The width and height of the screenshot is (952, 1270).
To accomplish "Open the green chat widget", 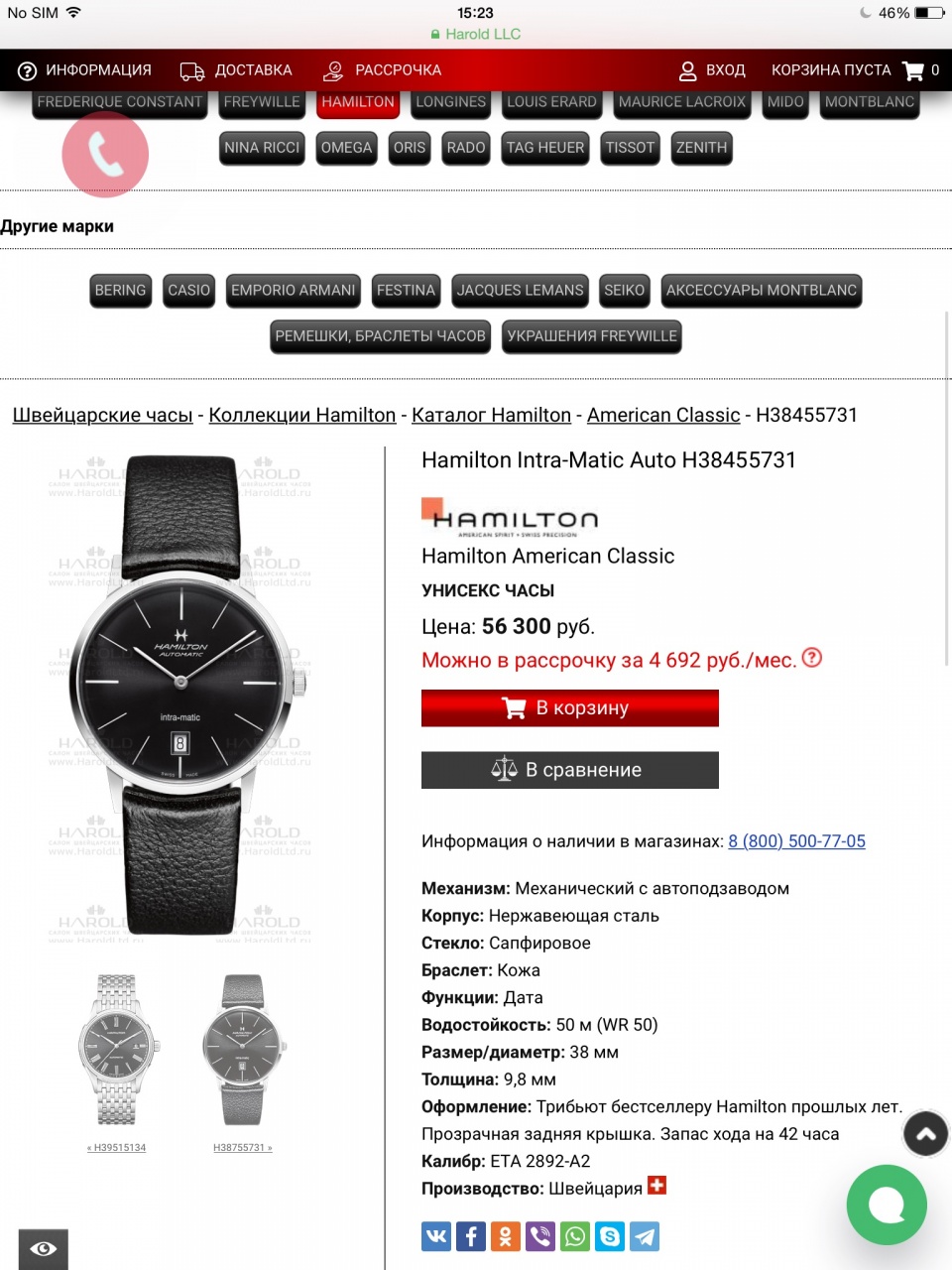I will (886, 1205).
